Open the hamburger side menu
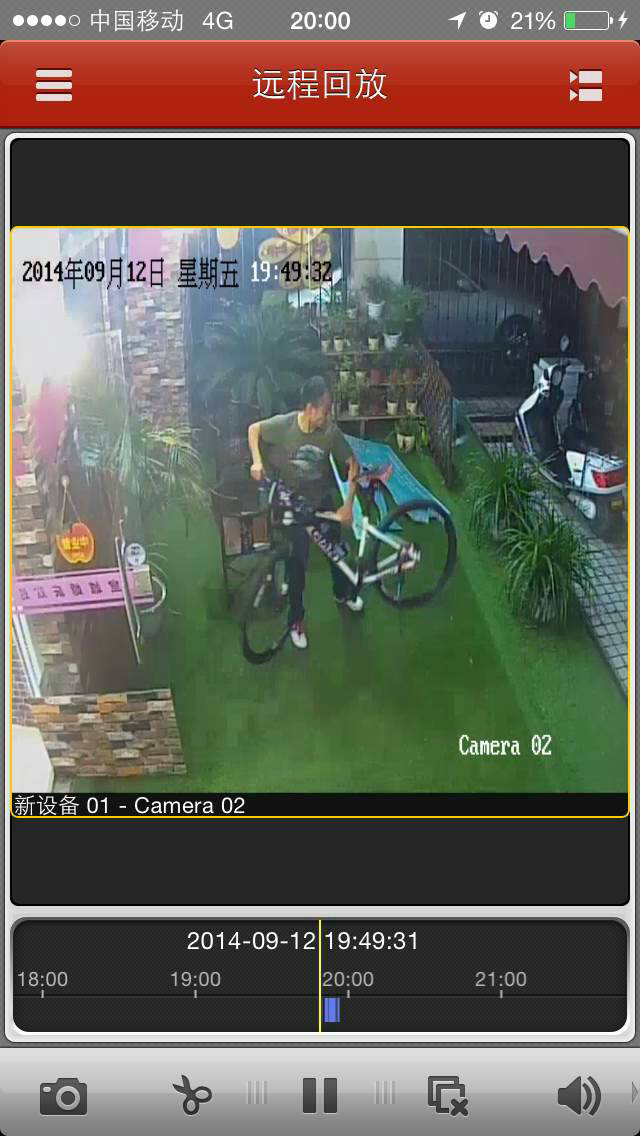Screen dimensions: 640x1136 coord(54,85)
